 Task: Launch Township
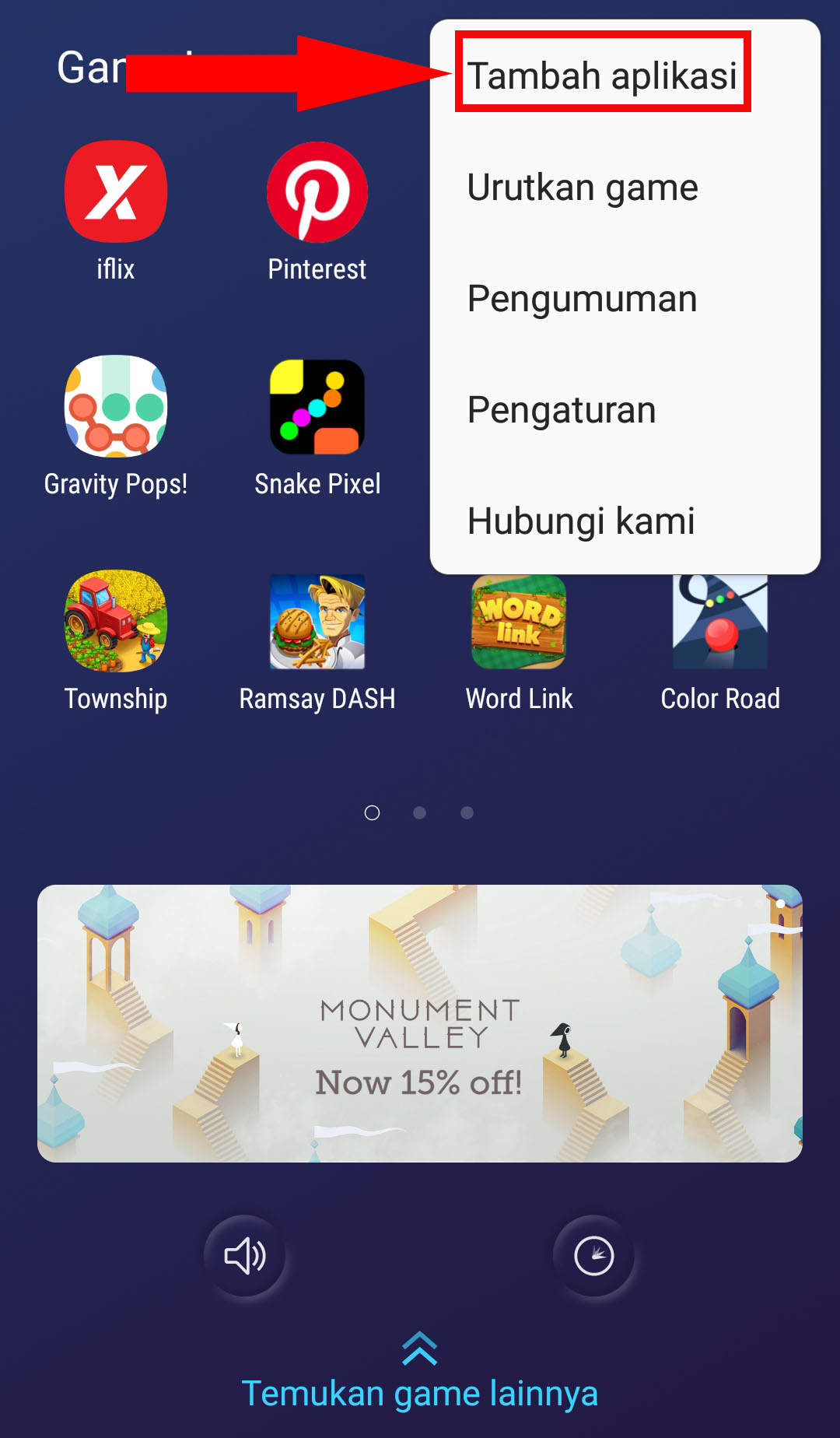(x=115, y=623)
